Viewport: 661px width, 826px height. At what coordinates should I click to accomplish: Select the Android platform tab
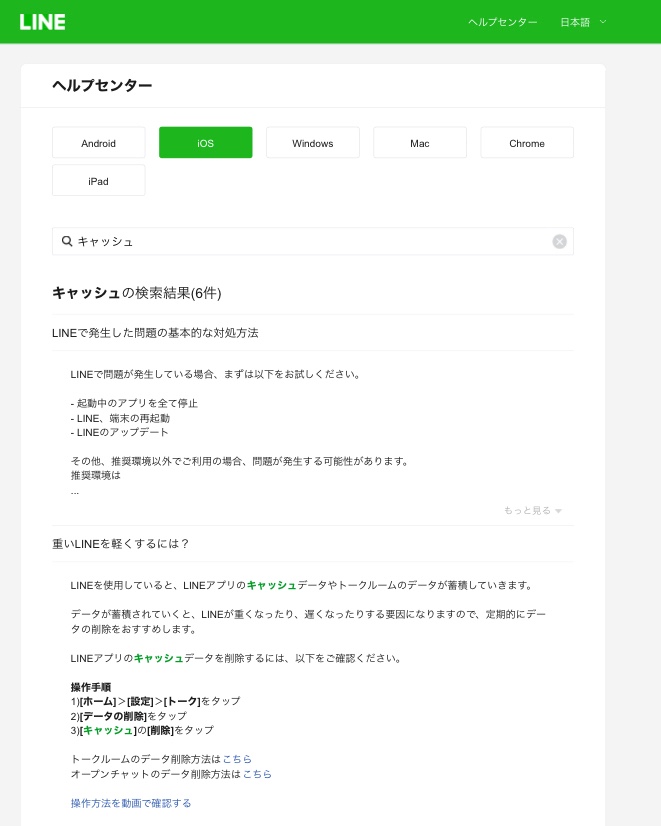(98, 143)
